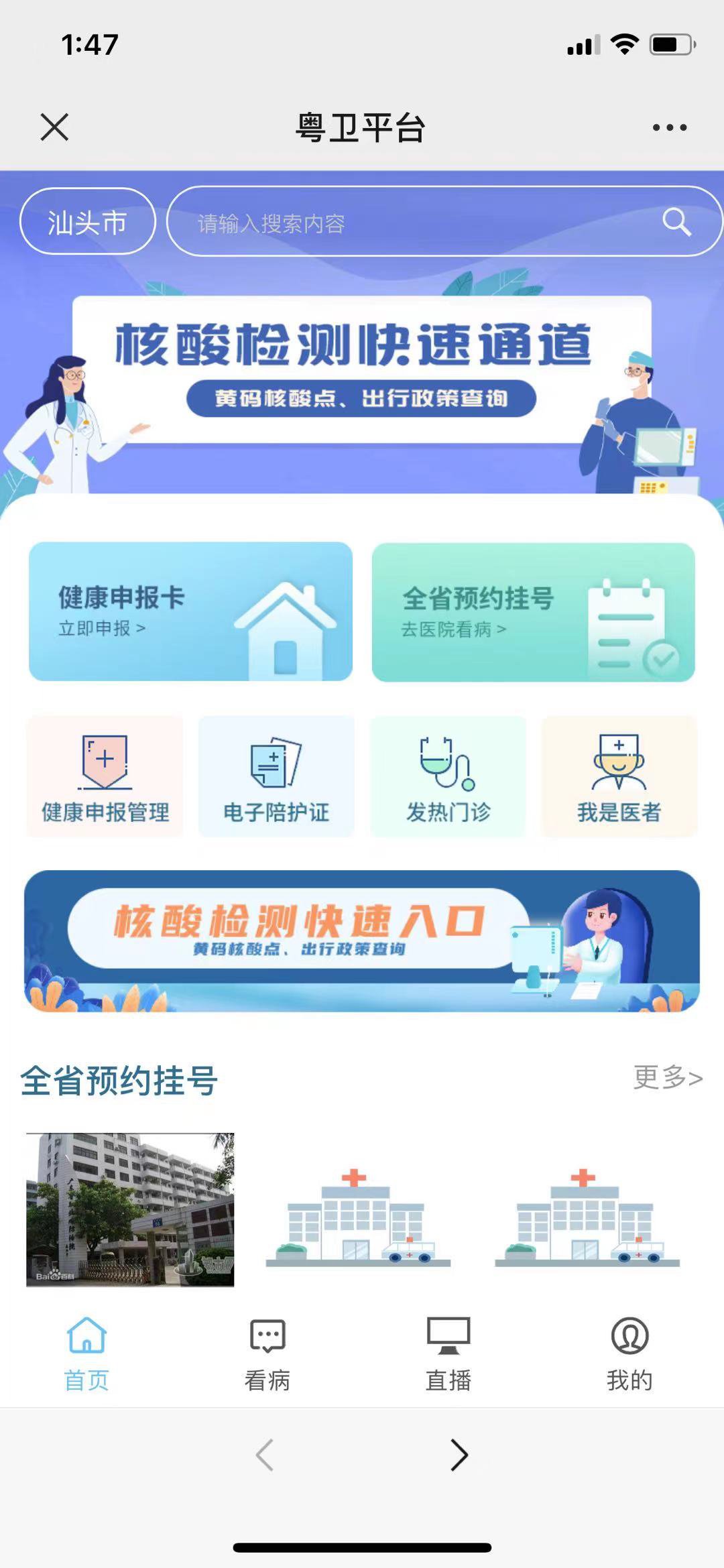Select 发热门诊
This screenshot has height=1568, width=724.
(x=448, y=776)
